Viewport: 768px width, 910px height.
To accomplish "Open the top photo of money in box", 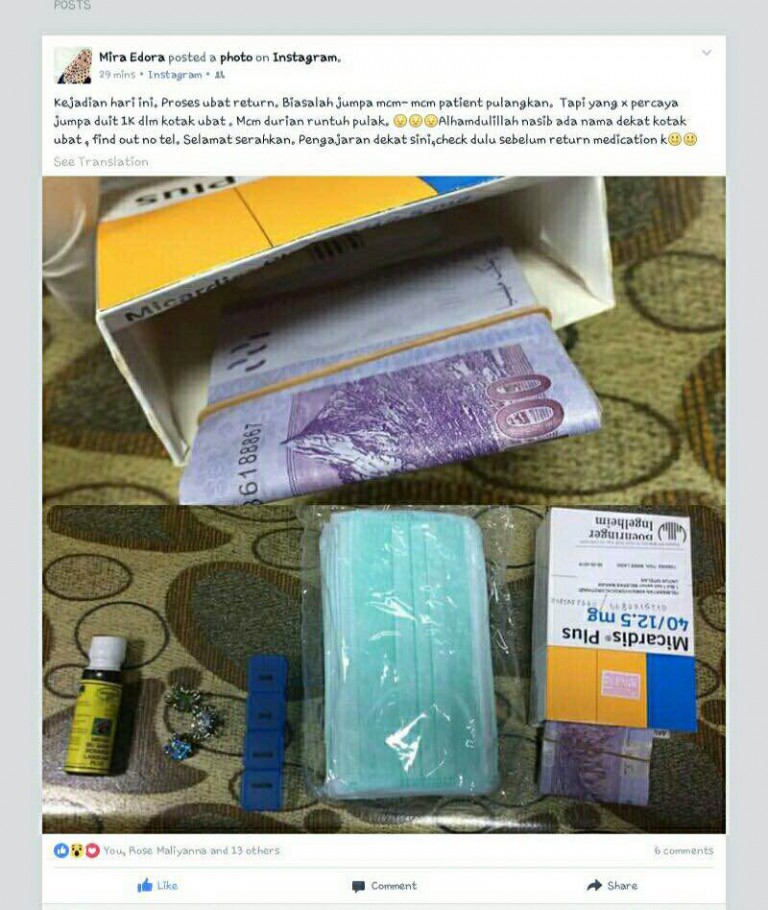I will coord(384,340).
